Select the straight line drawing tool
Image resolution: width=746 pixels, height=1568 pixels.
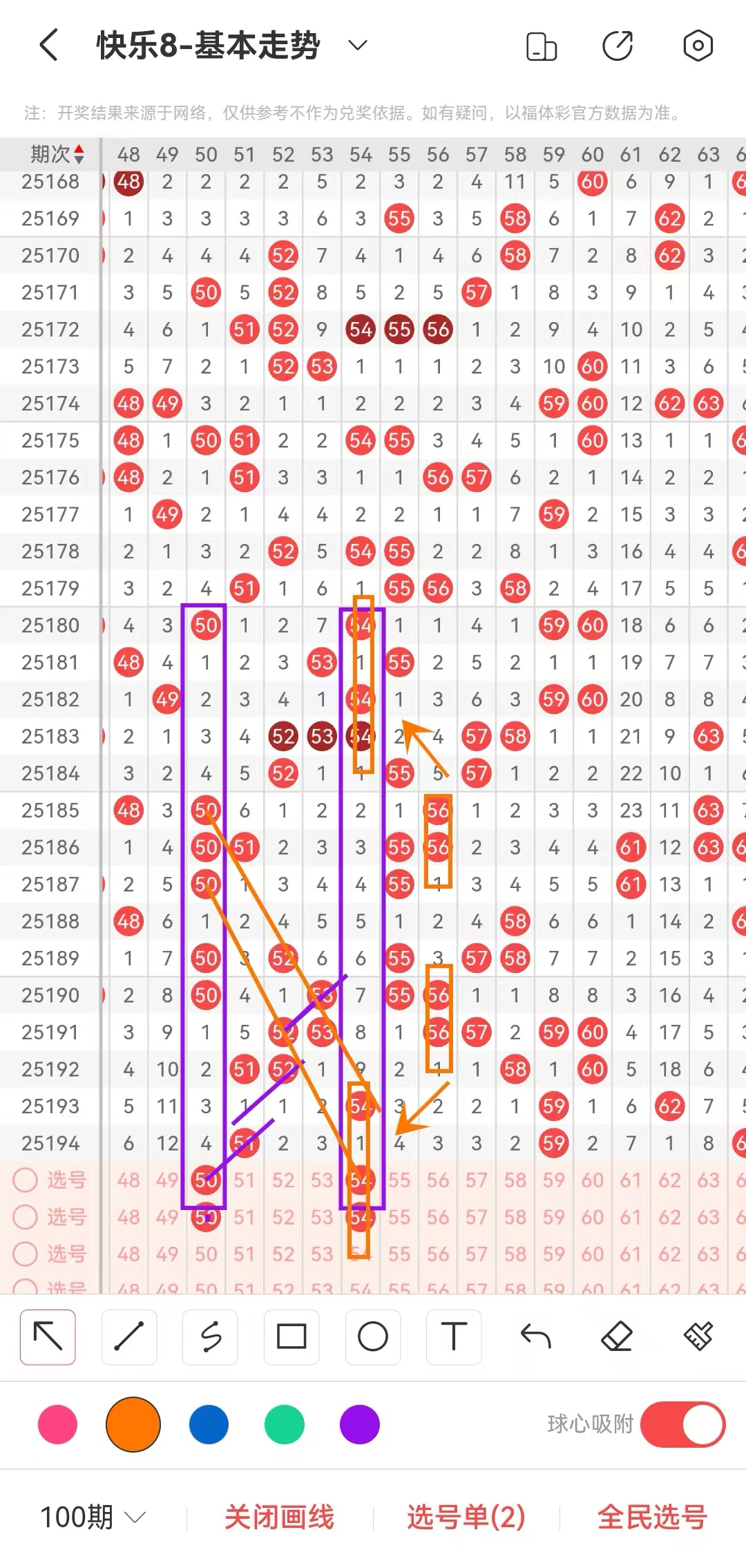click(129, 1336)
